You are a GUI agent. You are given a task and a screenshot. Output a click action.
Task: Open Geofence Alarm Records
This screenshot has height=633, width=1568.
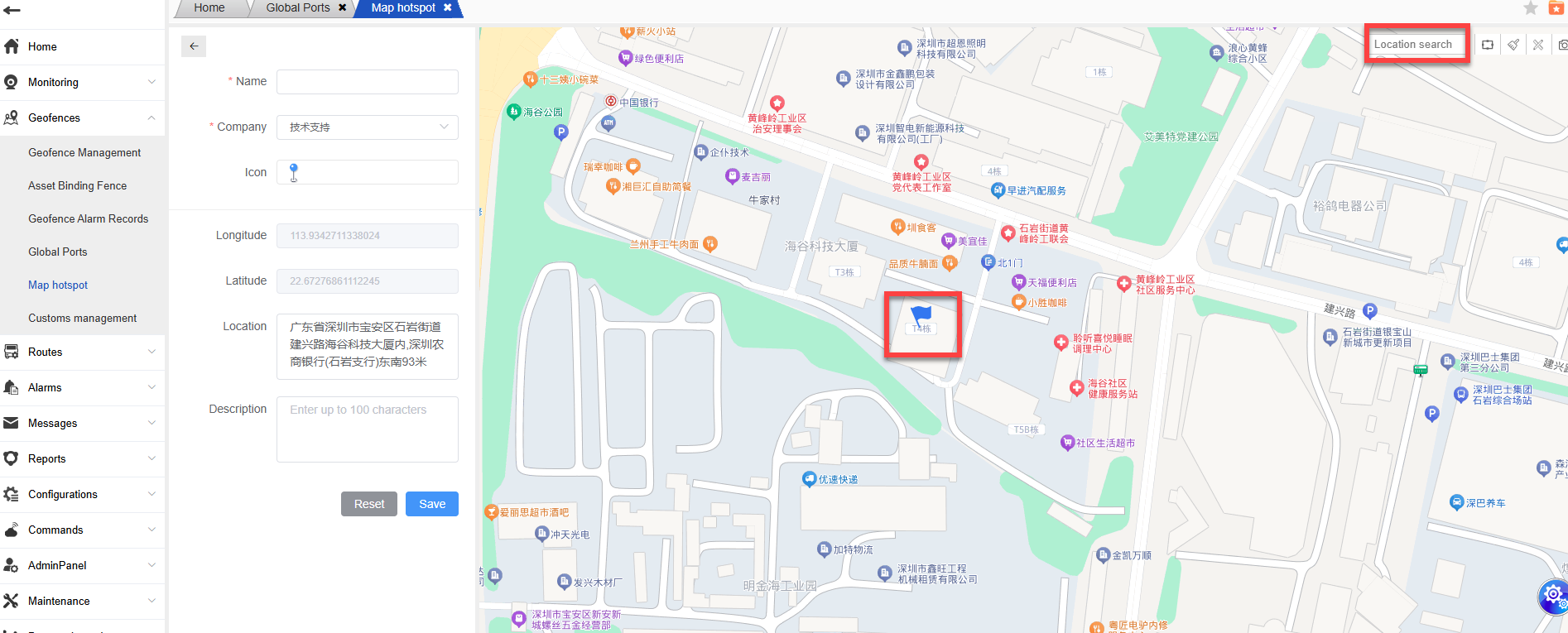point(88,219)
